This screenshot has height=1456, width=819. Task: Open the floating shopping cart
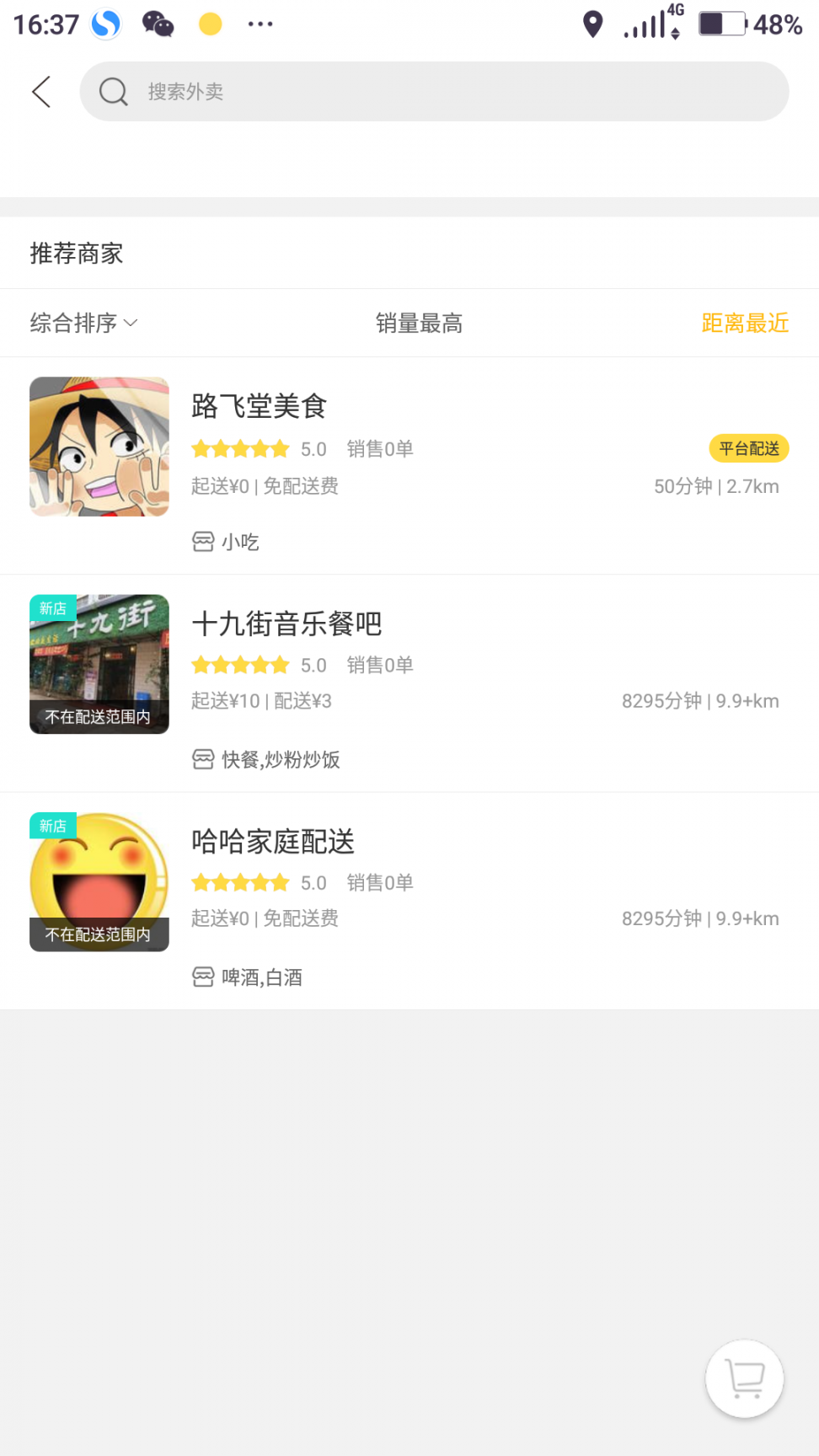tap(744, 1378)
